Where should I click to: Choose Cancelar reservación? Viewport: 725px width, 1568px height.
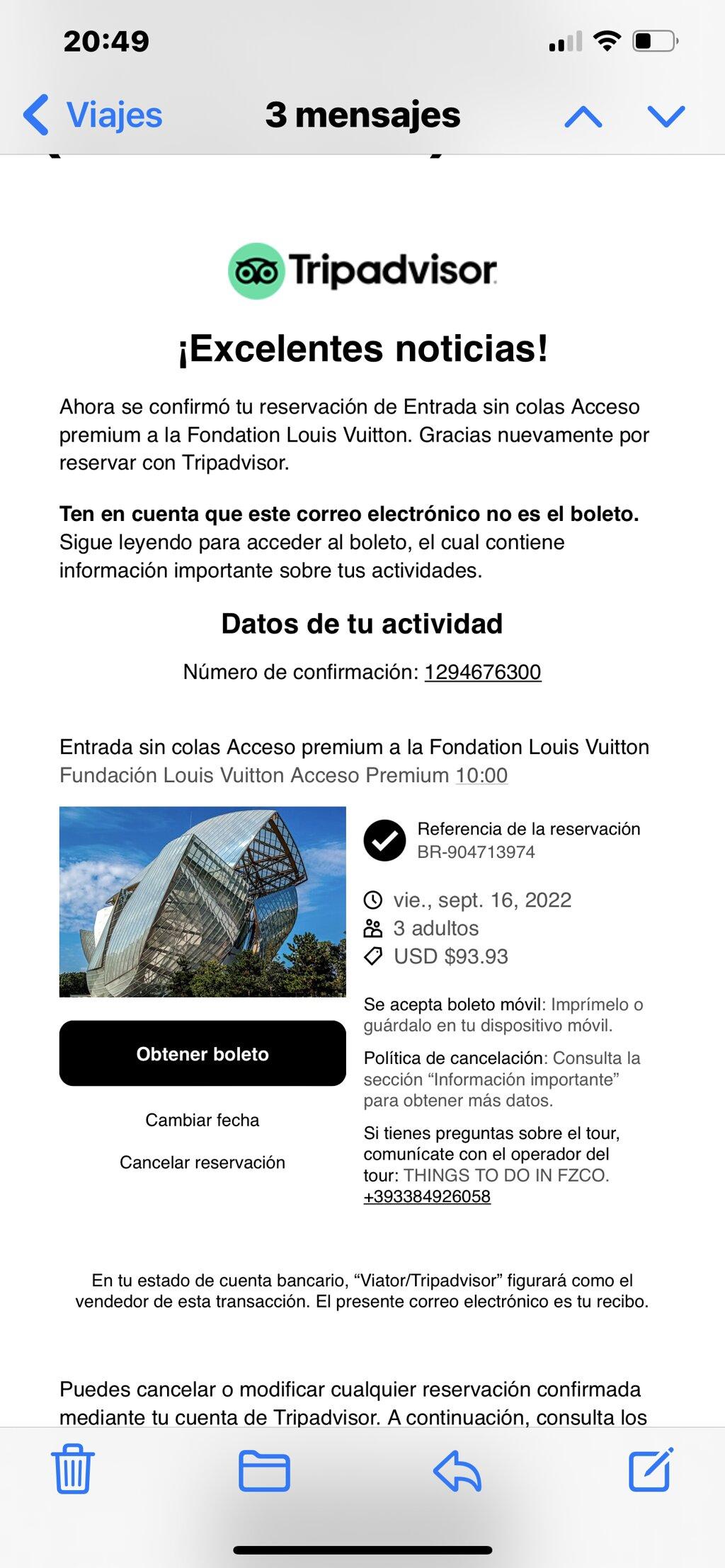click(x=202, y=1162)
